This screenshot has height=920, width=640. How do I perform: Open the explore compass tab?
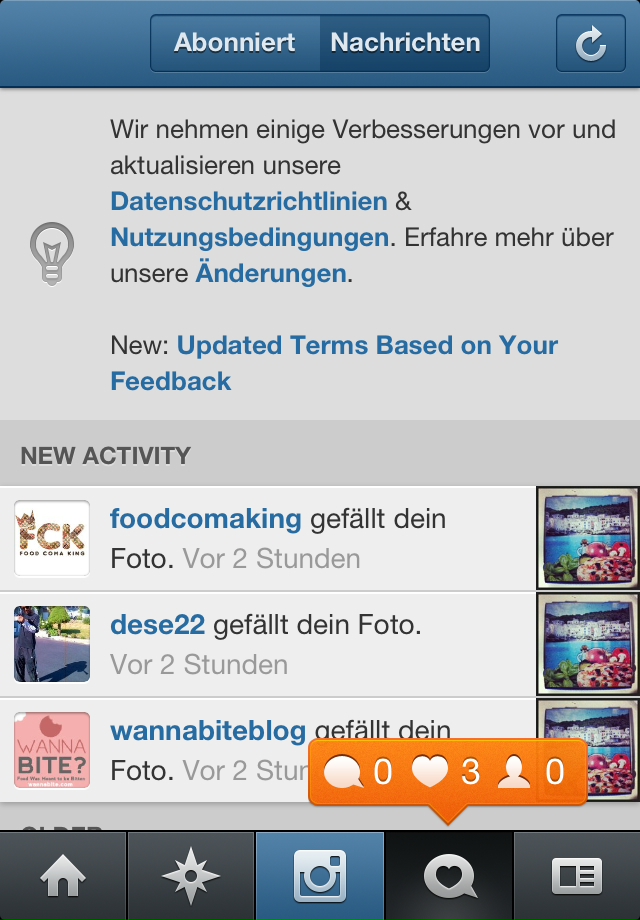(191, 876)
